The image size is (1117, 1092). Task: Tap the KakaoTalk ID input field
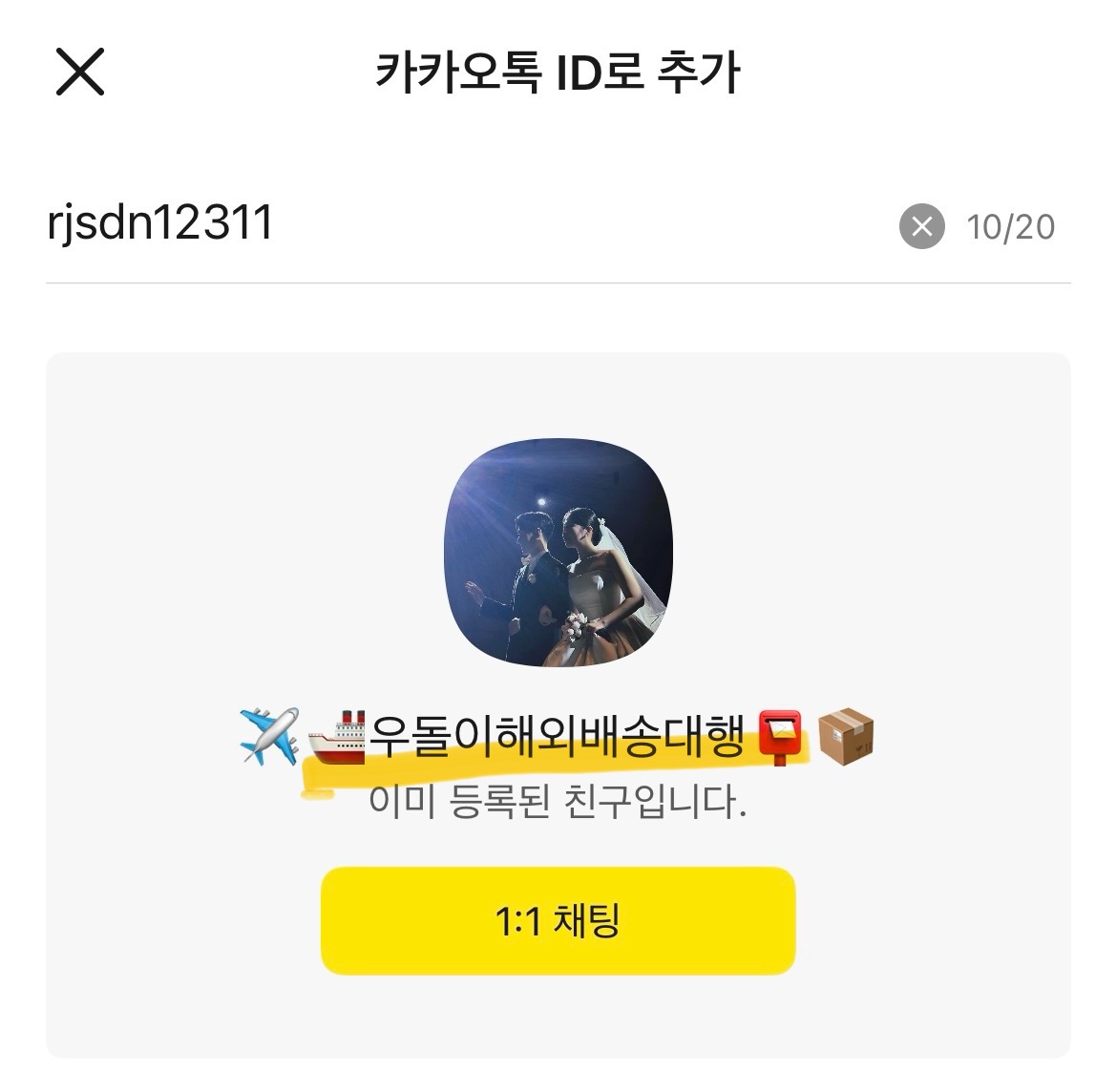470,223
